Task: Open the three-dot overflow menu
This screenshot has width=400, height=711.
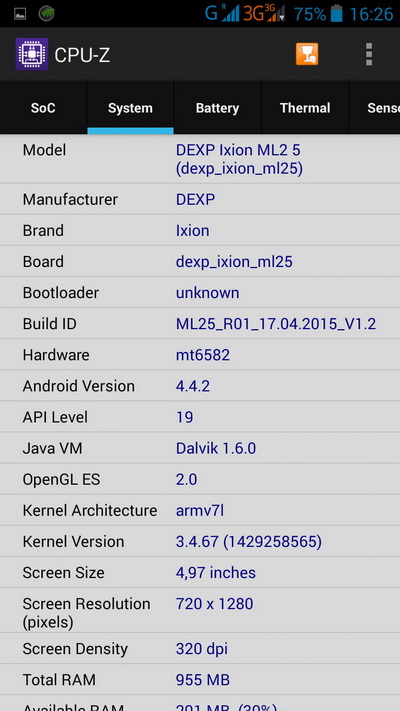Action: click(x=369, y=54)
